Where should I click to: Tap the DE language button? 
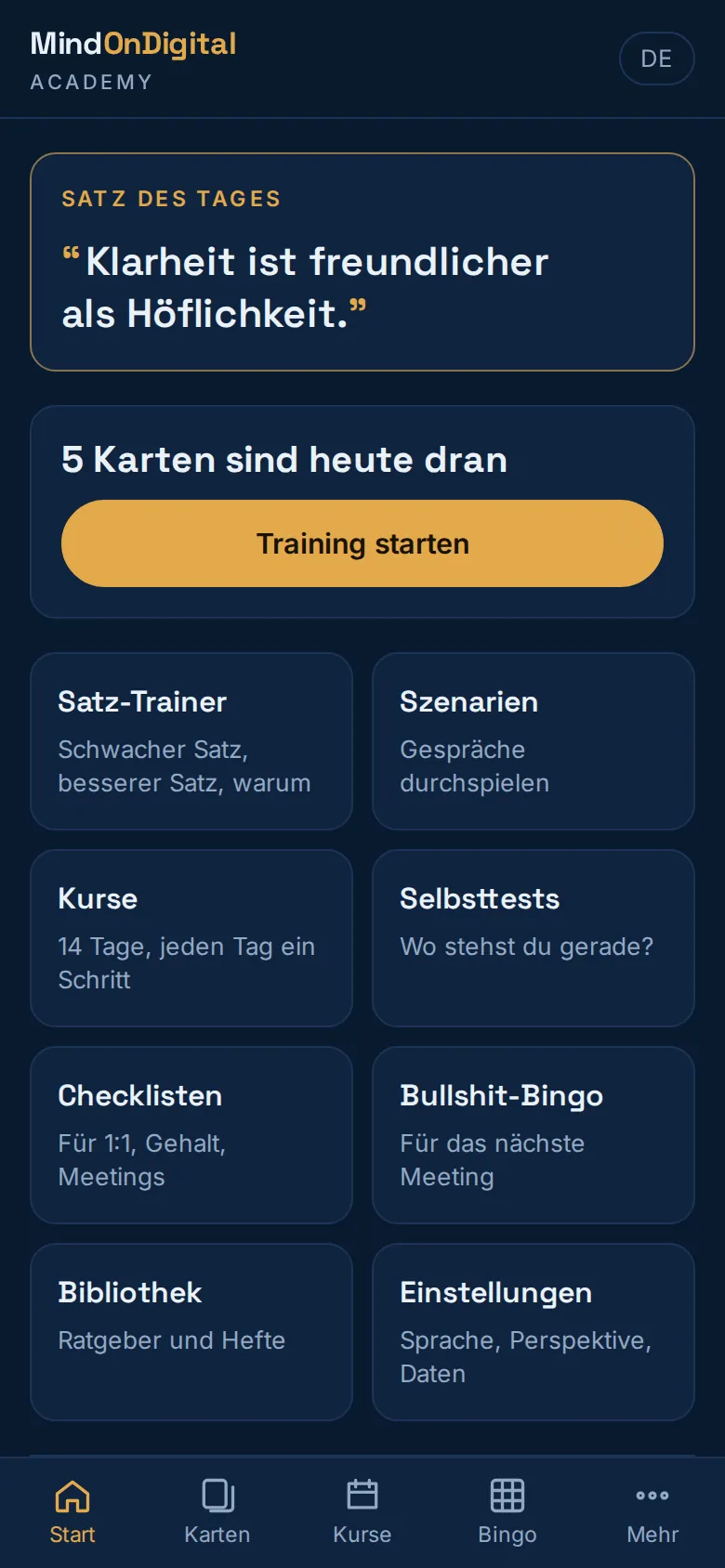coord(656,59)
